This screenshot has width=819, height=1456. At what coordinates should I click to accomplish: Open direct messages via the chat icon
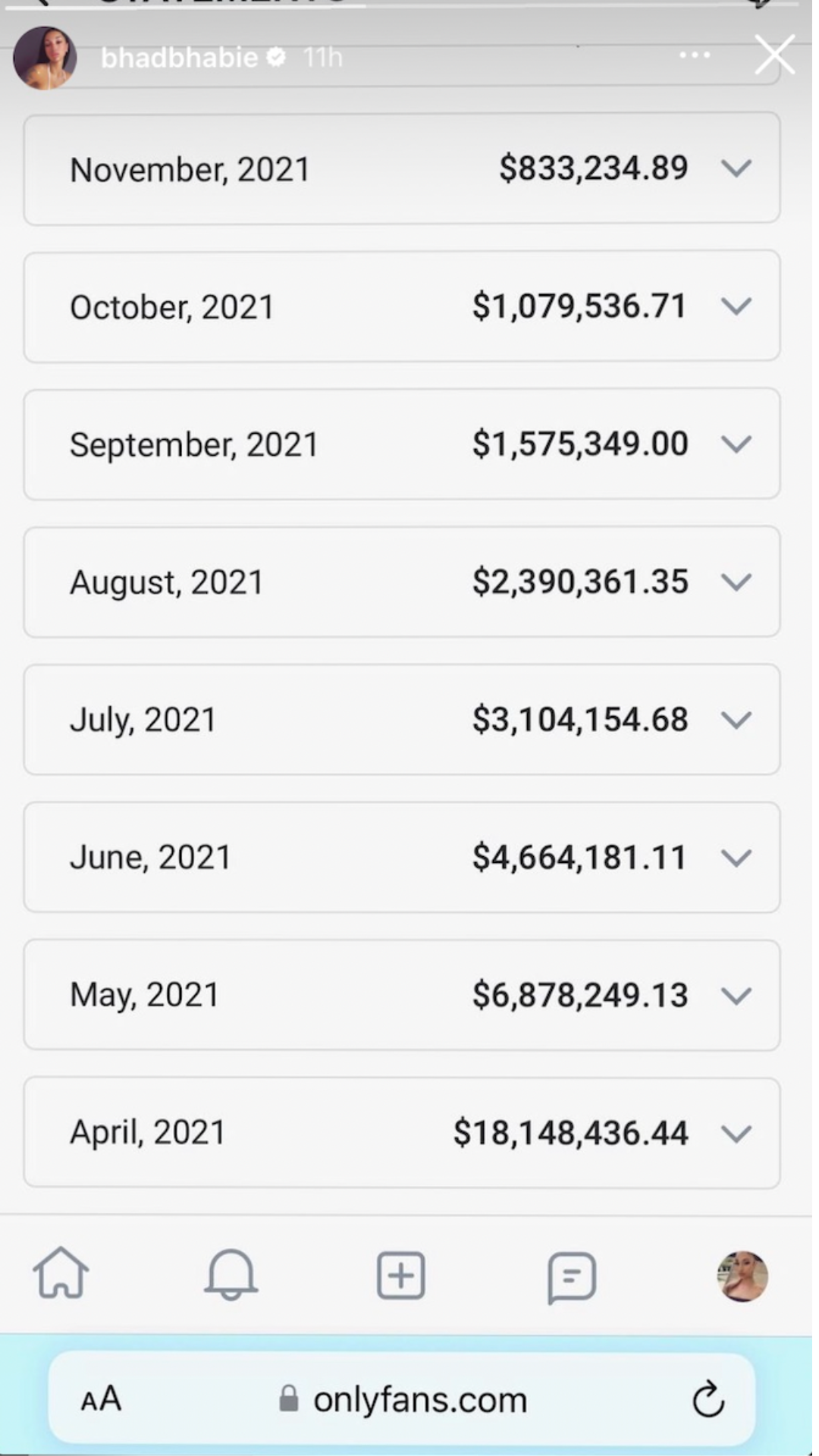coord(572,1276)
